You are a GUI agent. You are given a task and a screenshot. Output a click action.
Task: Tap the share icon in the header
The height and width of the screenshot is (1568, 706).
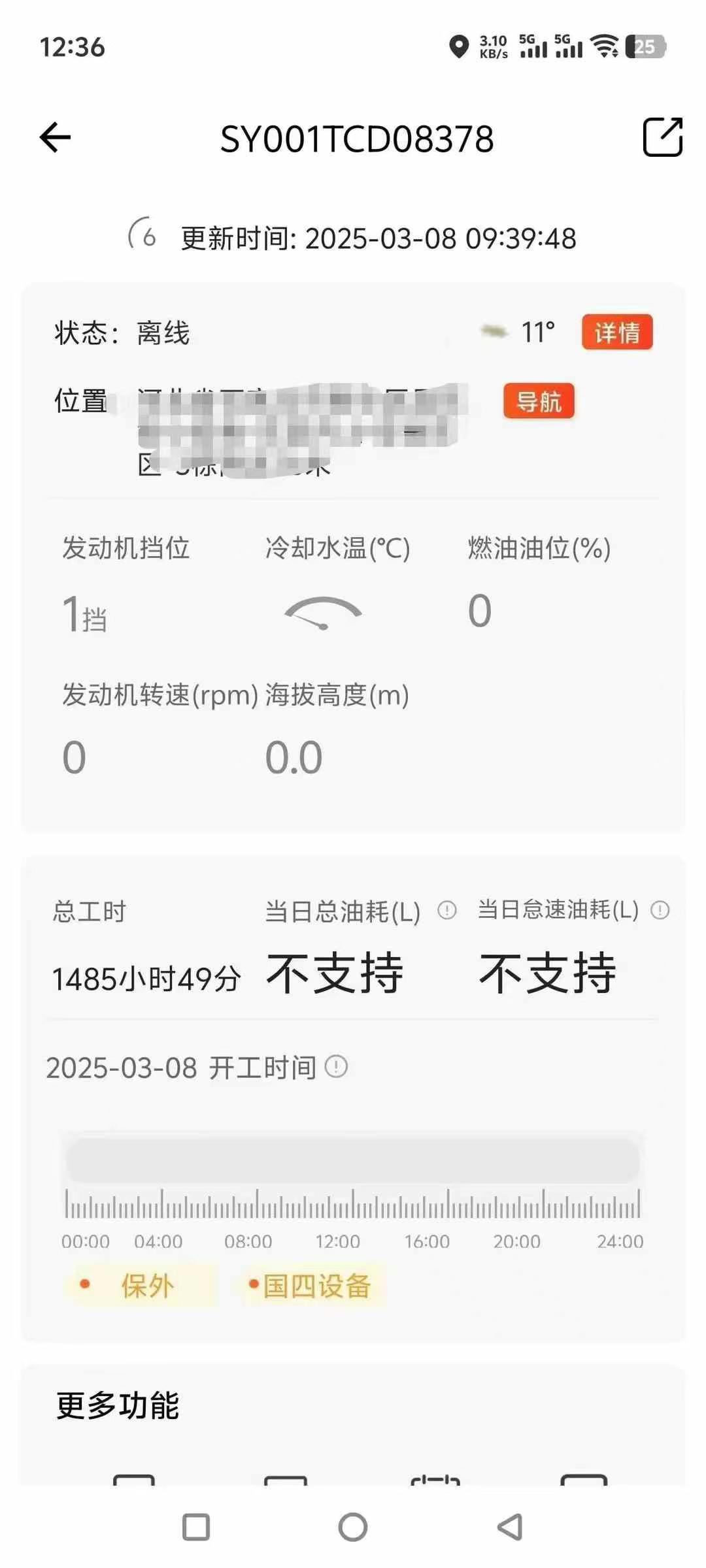[x=662, y=137]
